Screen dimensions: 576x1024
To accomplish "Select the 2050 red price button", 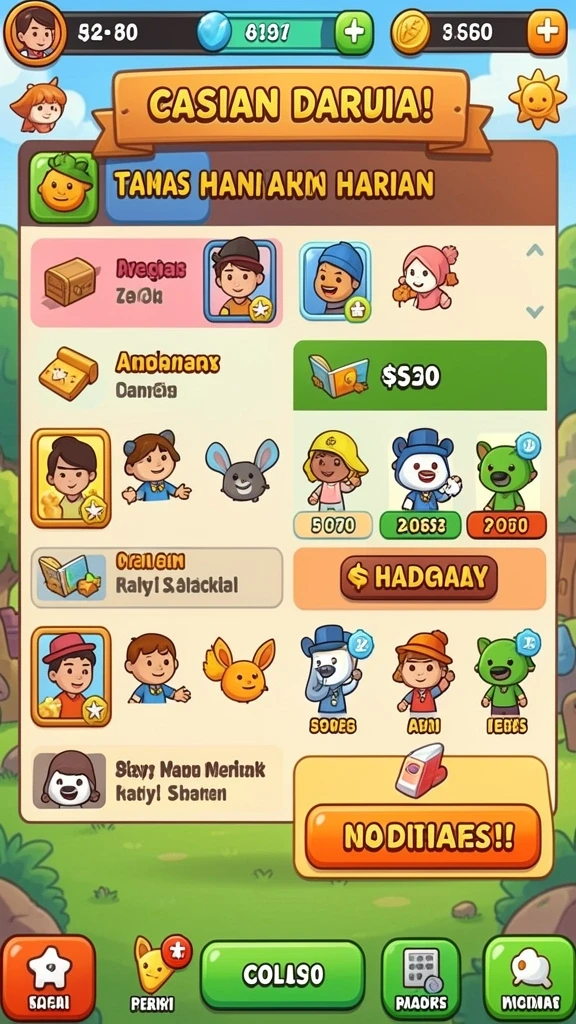I will [507, 524].
